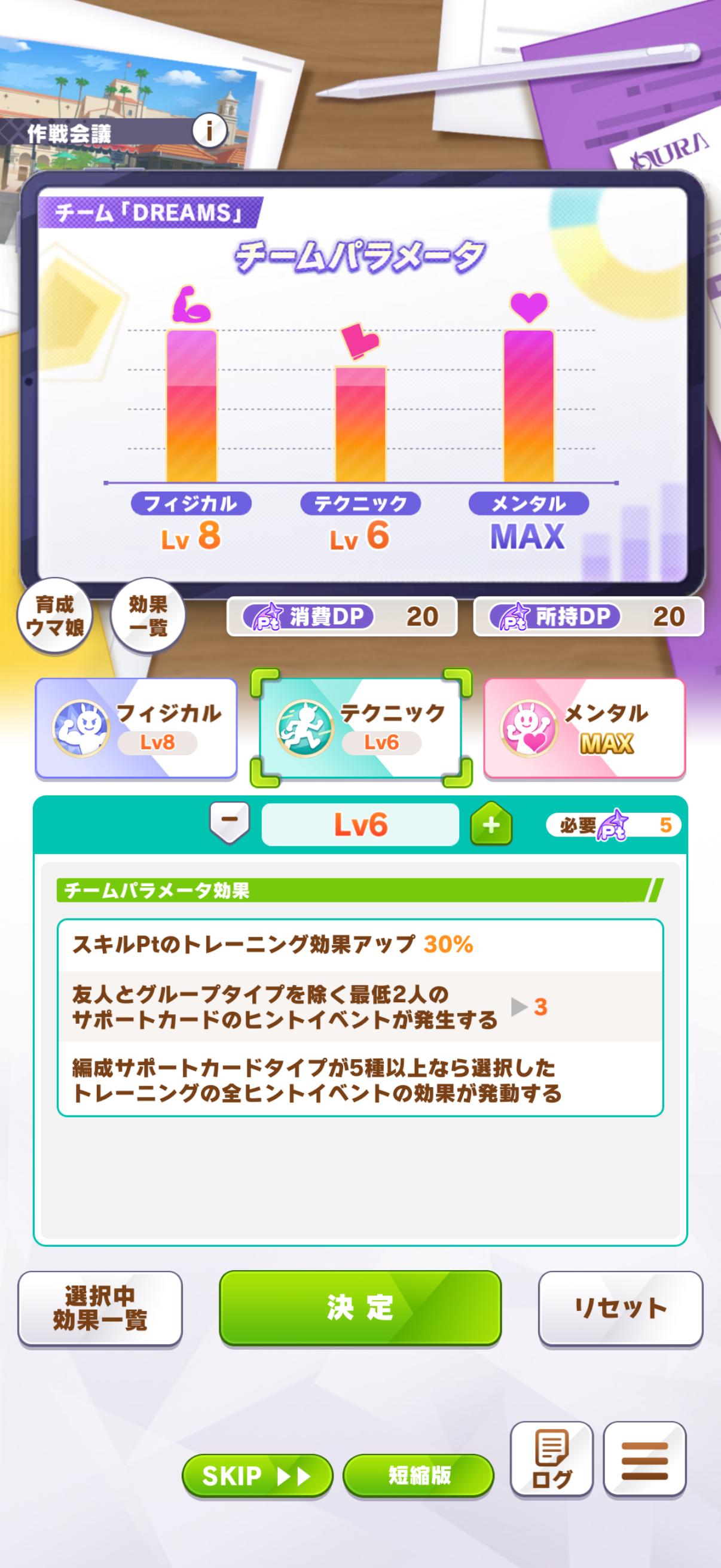Select the メンタル MAX parameter card
This screenshot has width=721, height=1568.
pos(584,728)
